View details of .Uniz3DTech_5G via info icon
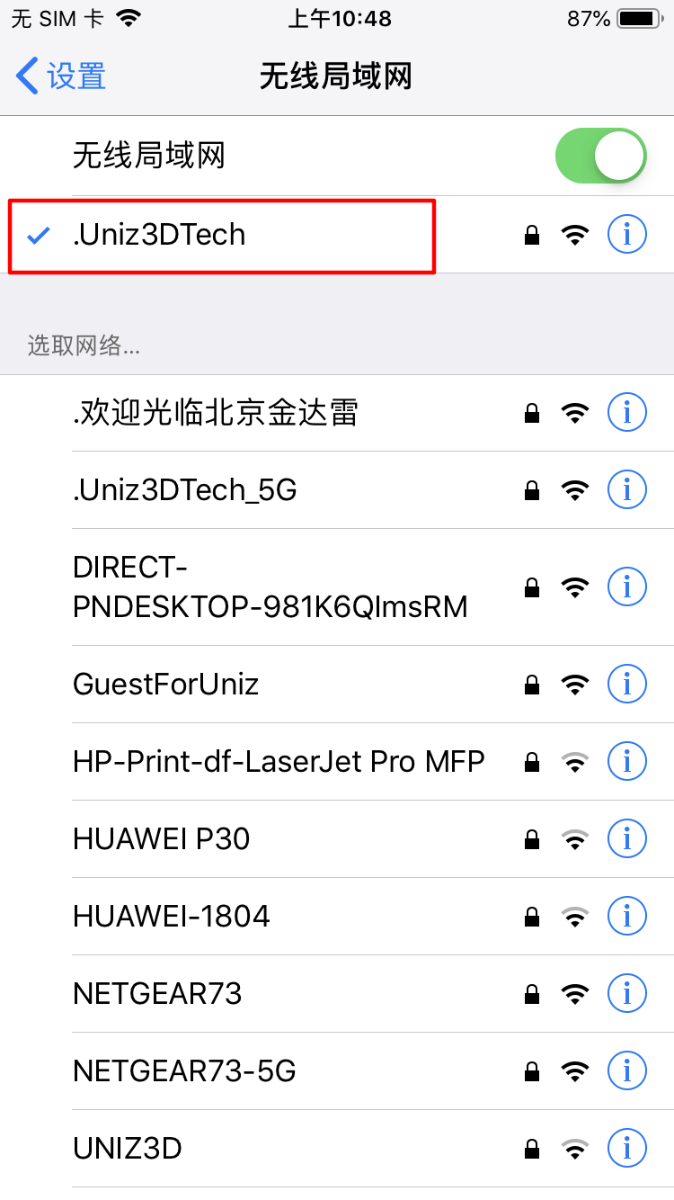 click(x=627, y=490)
